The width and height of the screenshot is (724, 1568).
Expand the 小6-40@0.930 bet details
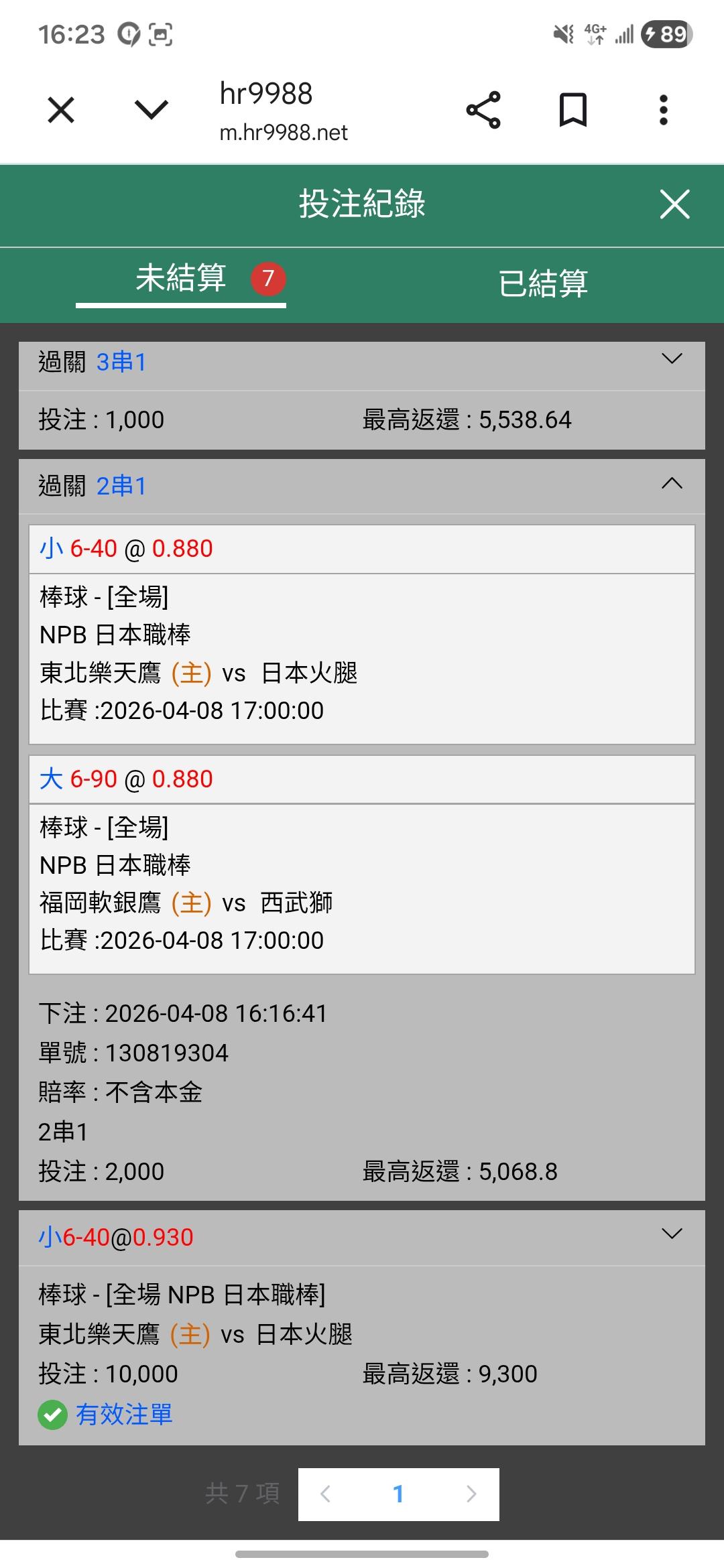click(672, 1234)
